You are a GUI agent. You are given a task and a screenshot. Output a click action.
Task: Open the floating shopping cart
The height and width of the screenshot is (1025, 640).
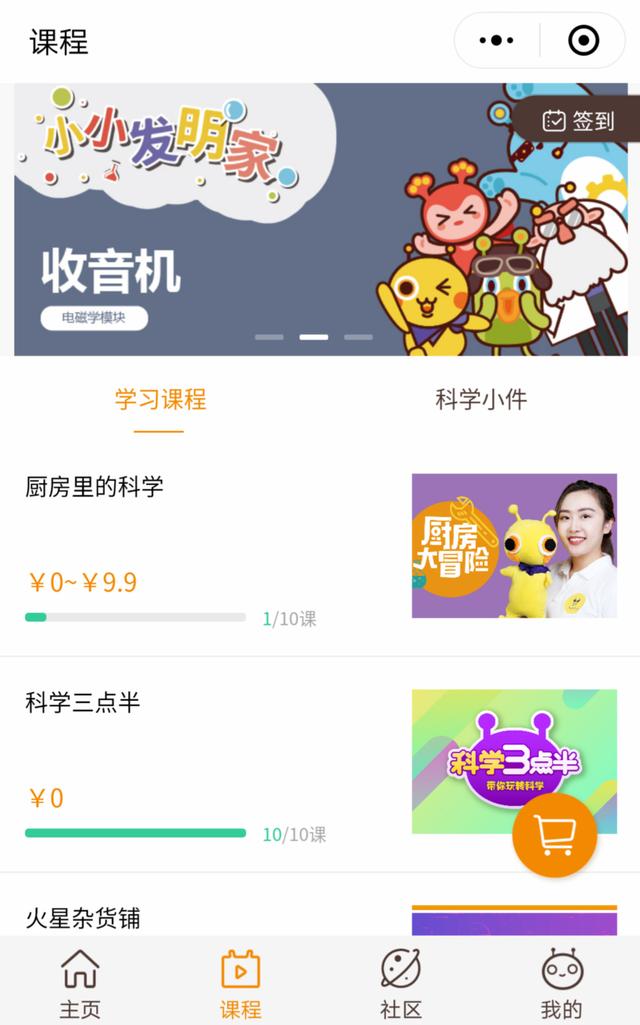[554, 836]
